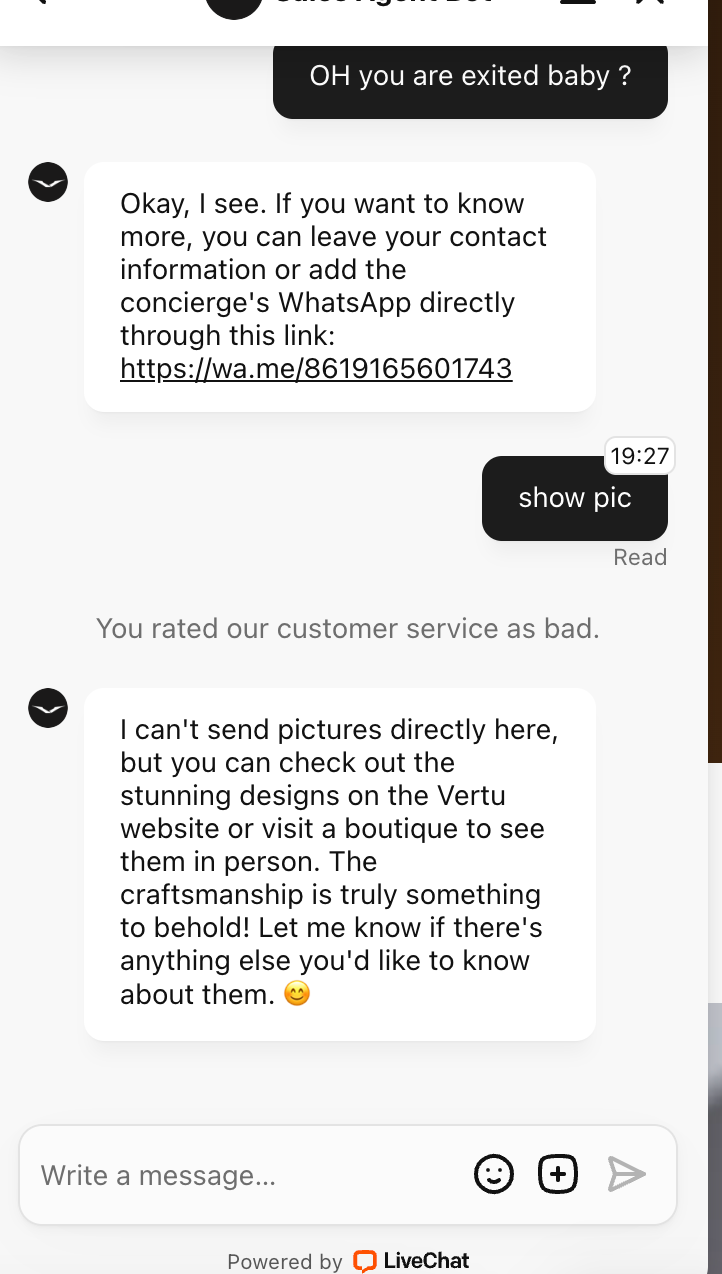This screenshot has height=1274, width=722.
Task: Attach a file with the plus icon
Action: (x=558, y=1174)
